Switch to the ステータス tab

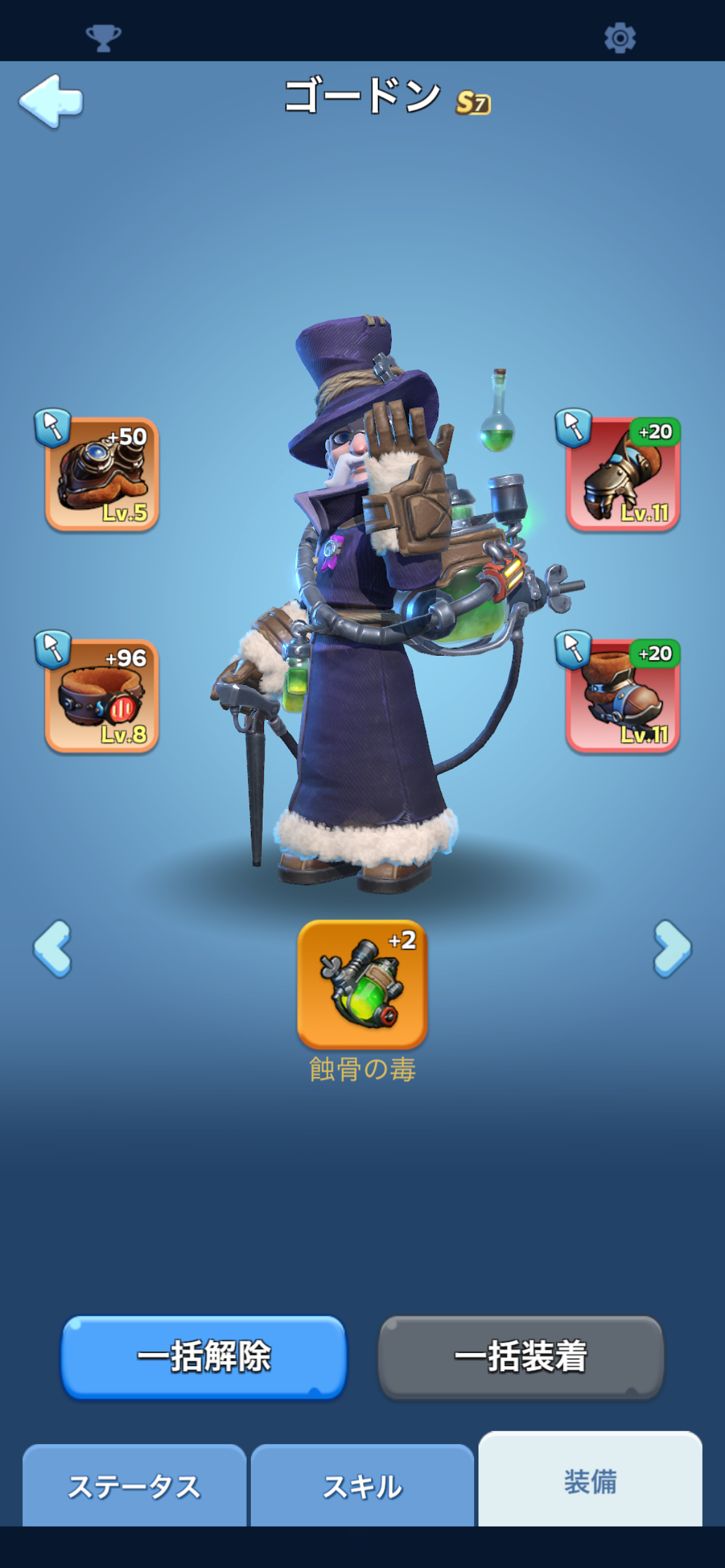click(x=134, y=1486)
